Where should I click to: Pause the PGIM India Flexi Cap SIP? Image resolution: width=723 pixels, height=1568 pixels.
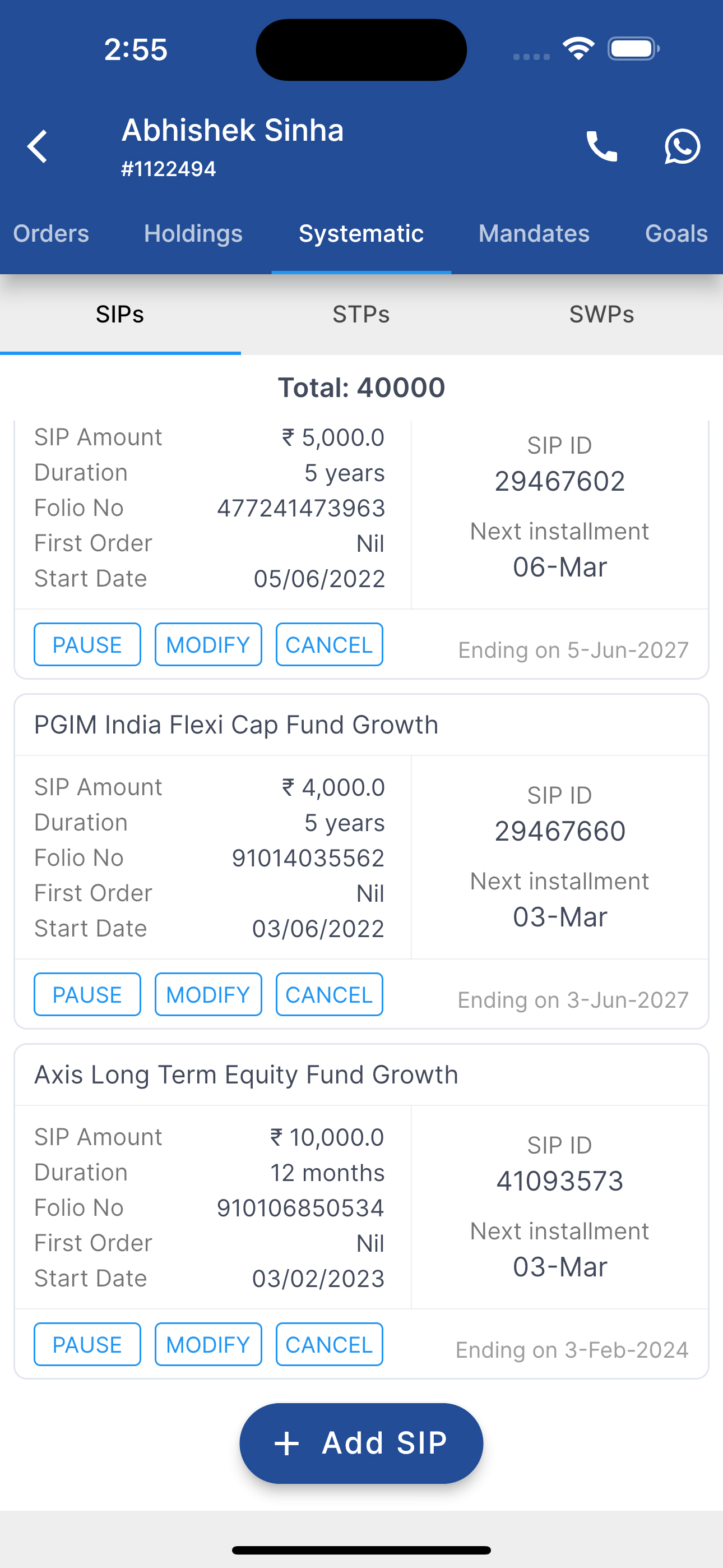coord(87,995)
